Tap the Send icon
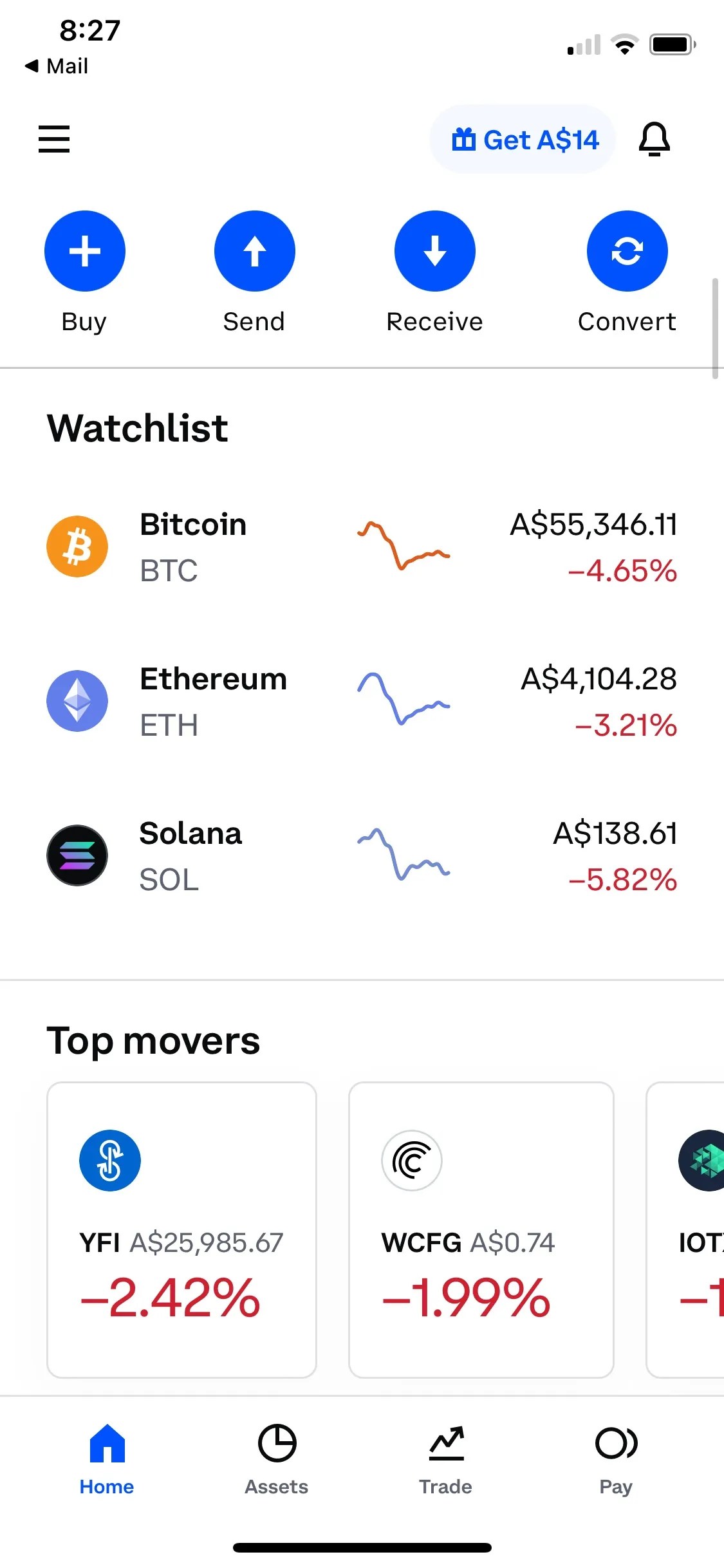Image resolution: width=724 pixels, height=1568 pixels. point(254,250)
